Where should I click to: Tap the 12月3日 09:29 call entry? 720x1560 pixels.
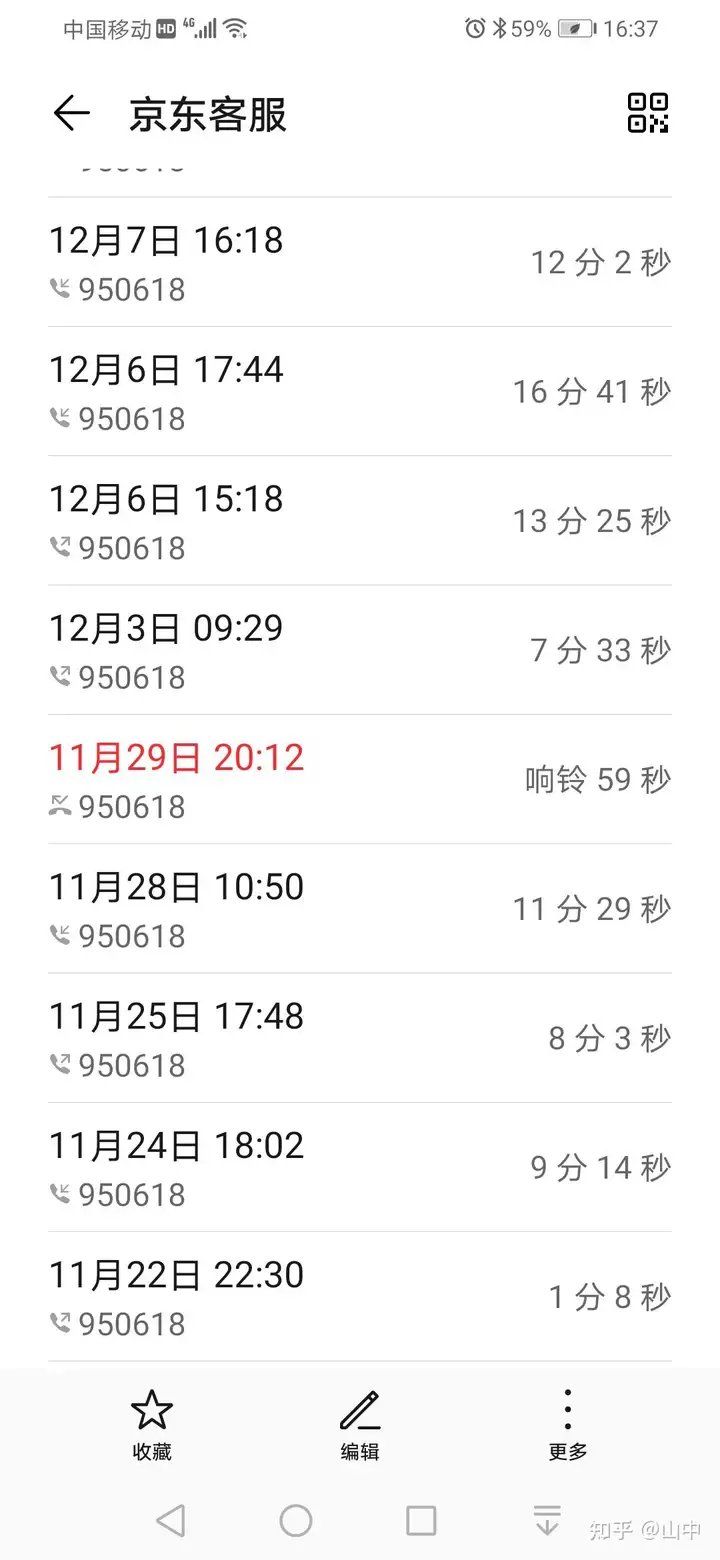click(360, 650)
